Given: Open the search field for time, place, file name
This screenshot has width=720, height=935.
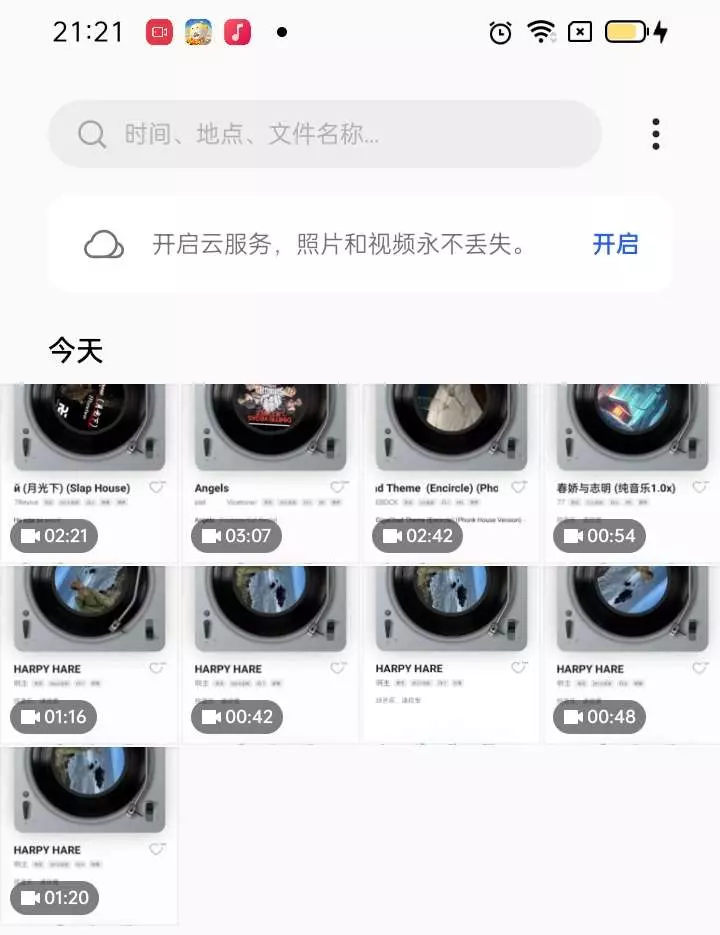Looking at the screenshot, I should point(325,134).
